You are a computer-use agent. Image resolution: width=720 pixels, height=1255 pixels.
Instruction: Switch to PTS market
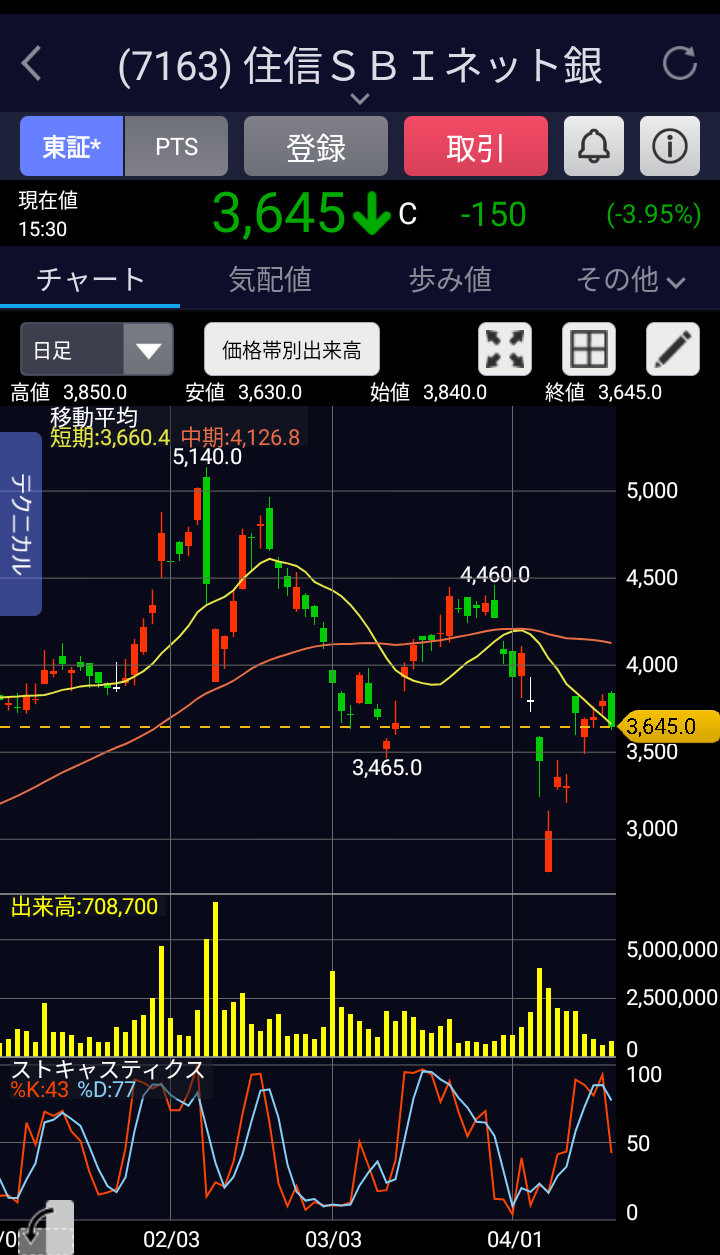coord(176,147)
